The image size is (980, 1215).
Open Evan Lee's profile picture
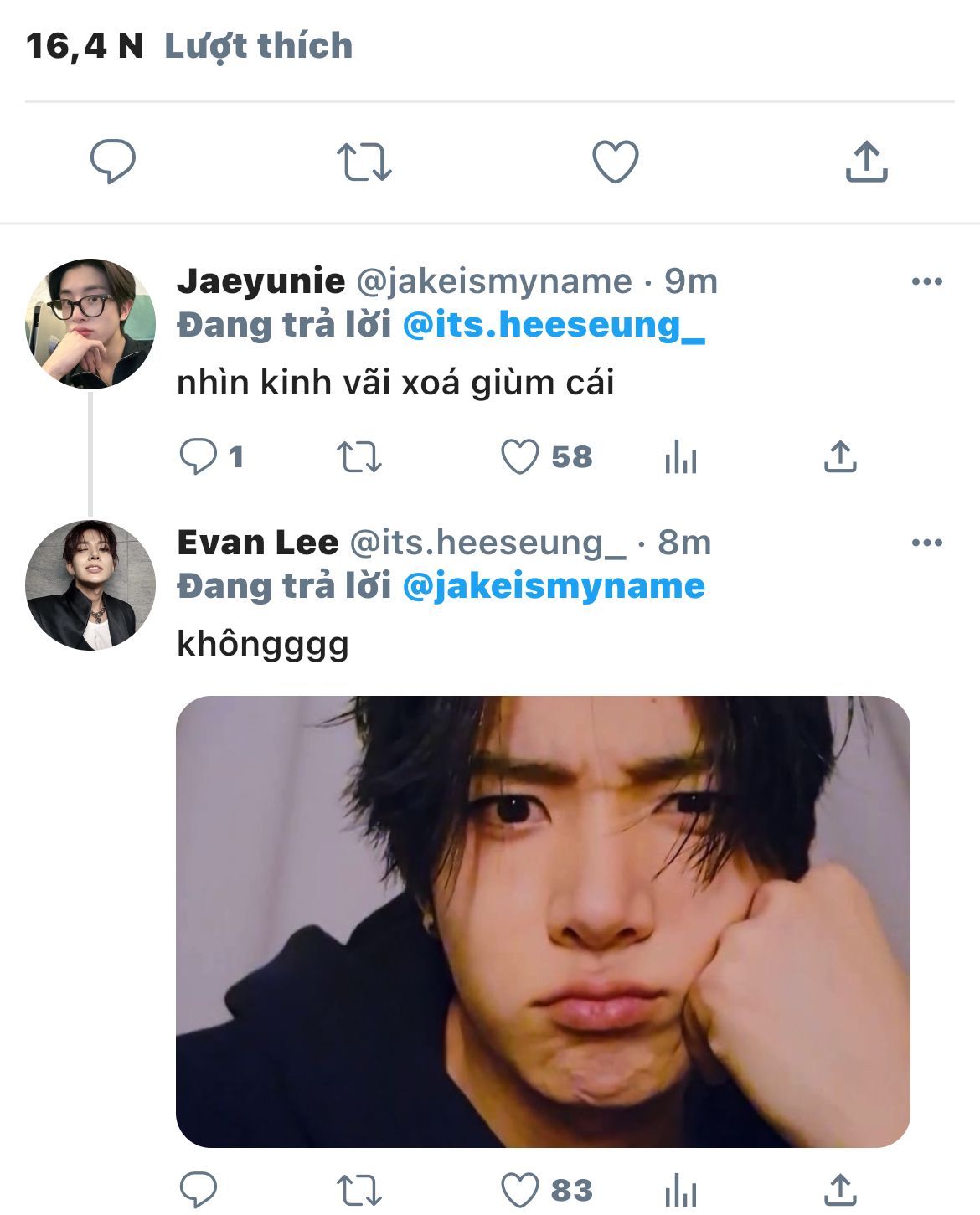click(90, 585)
